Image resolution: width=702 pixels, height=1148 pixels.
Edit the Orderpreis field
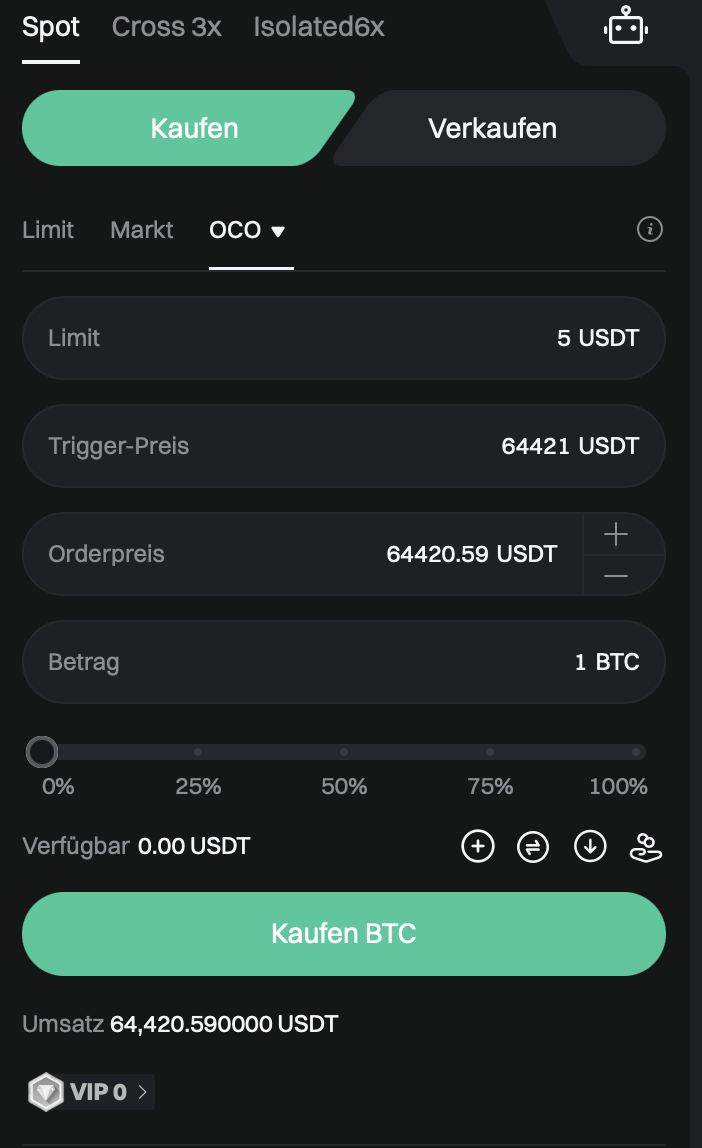[302, 554]
